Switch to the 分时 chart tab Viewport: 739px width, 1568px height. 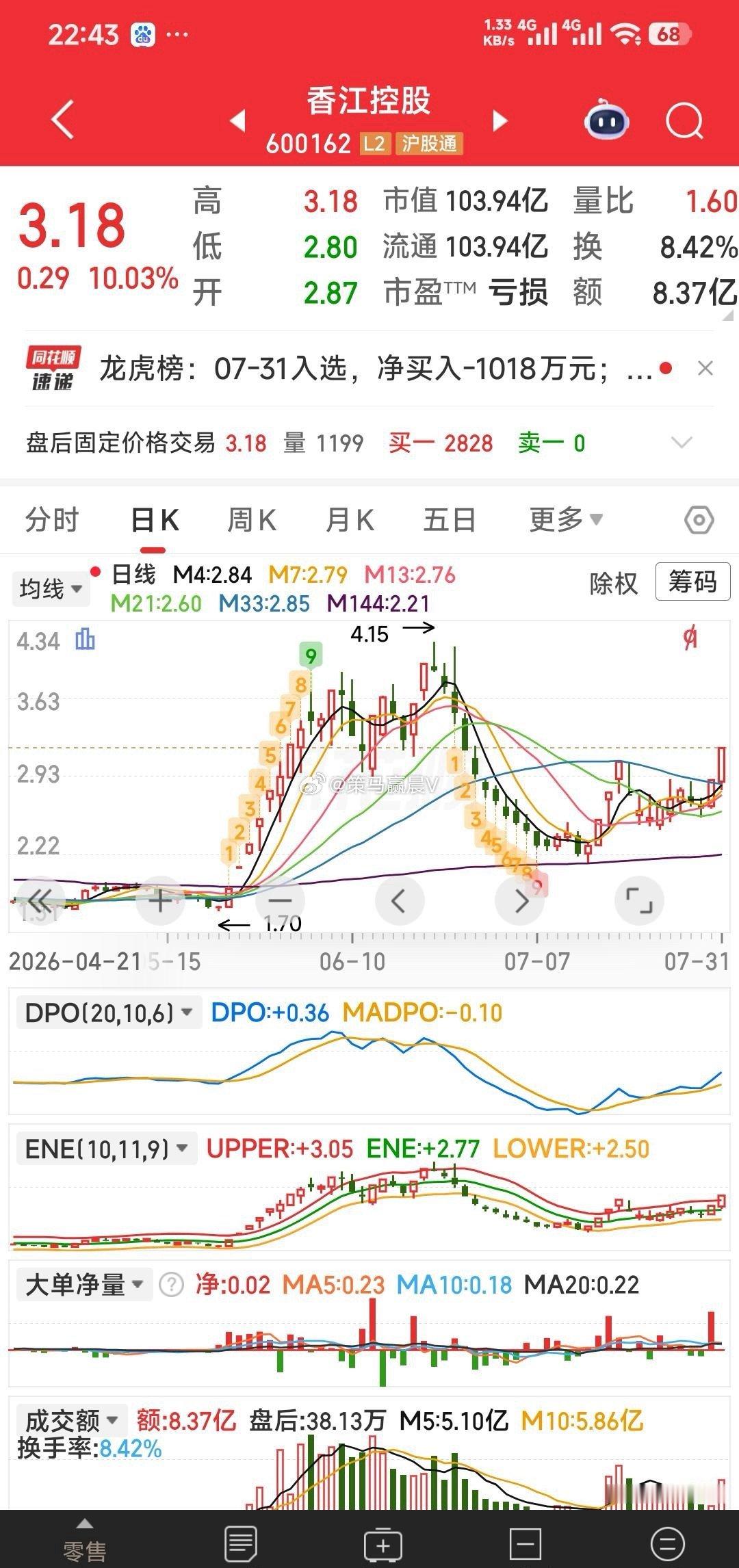pyautogui.click(x=52, y=520)
